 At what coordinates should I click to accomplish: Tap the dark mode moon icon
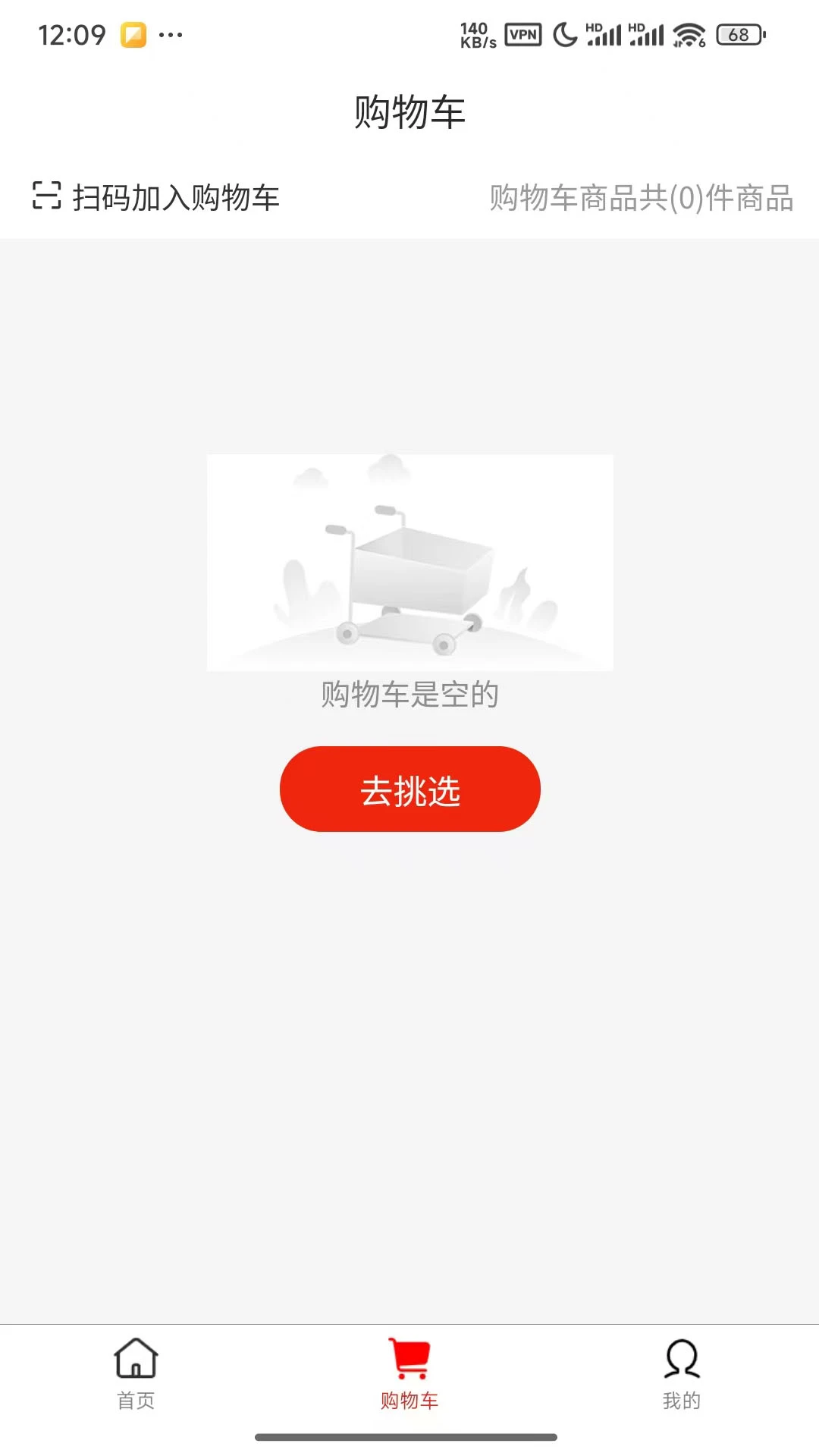[563, 33]
